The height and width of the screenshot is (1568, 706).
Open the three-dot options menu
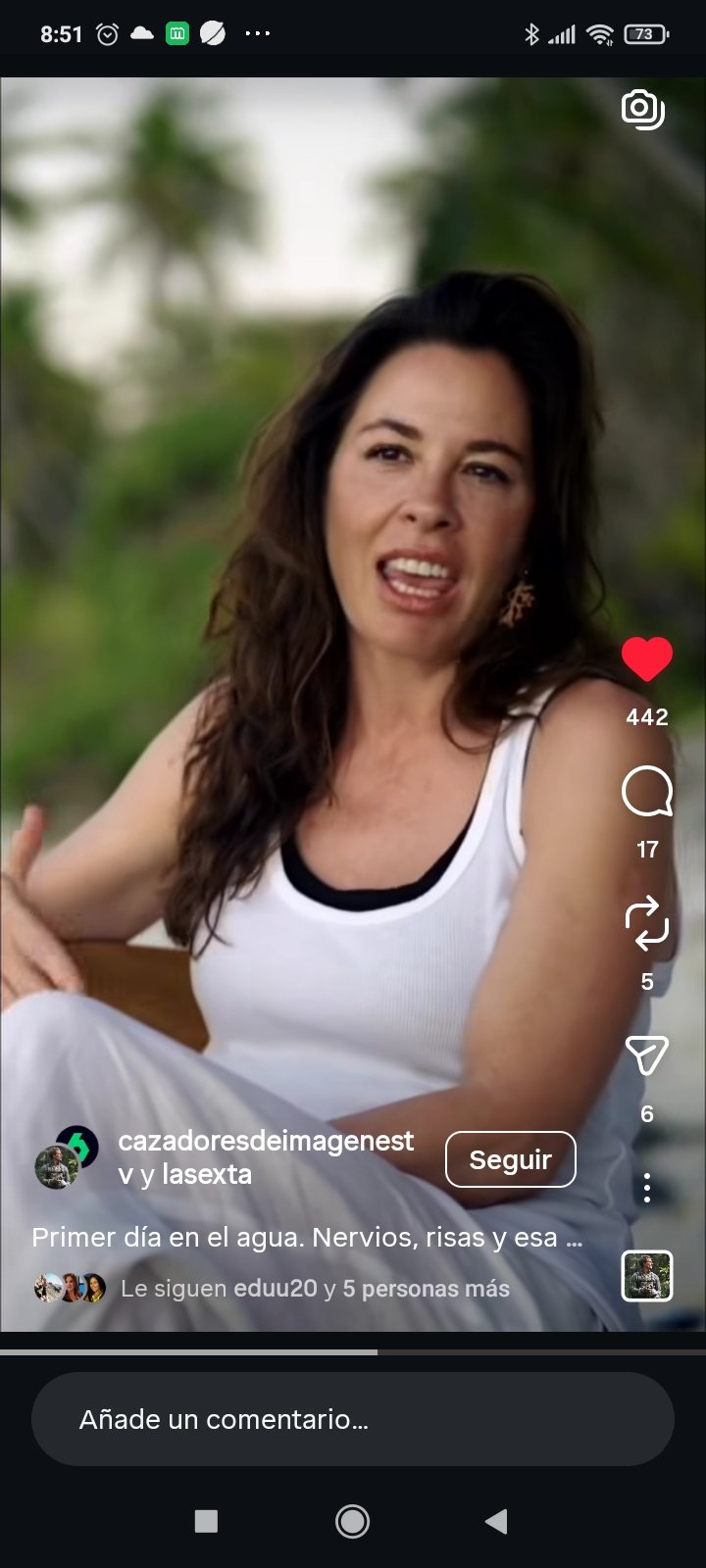pos(647,1188)
